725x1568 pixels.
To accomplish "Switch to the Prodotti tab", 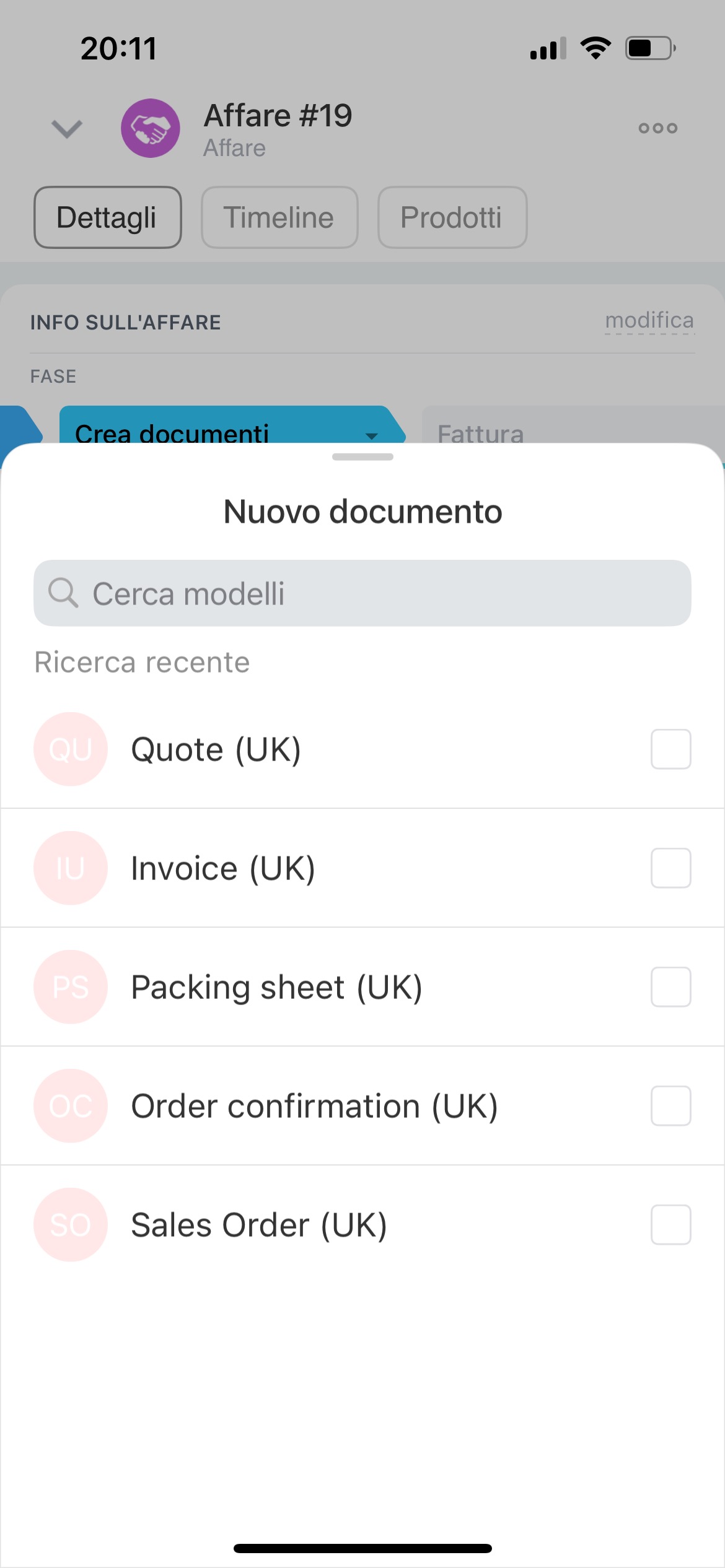I will [x=452, y=217].
